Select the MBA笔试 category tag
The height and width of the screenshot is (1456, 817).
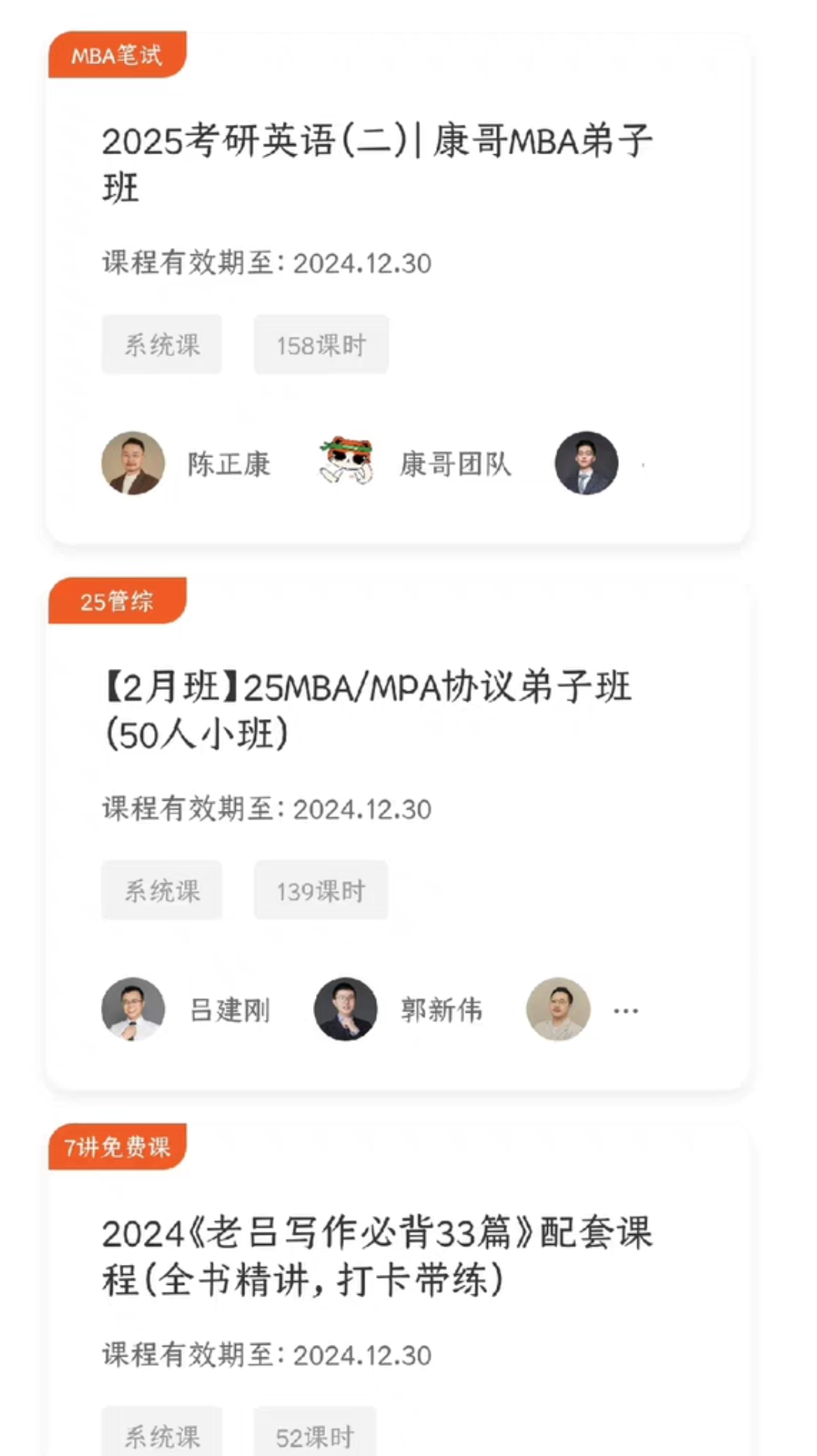click(117, 55)
